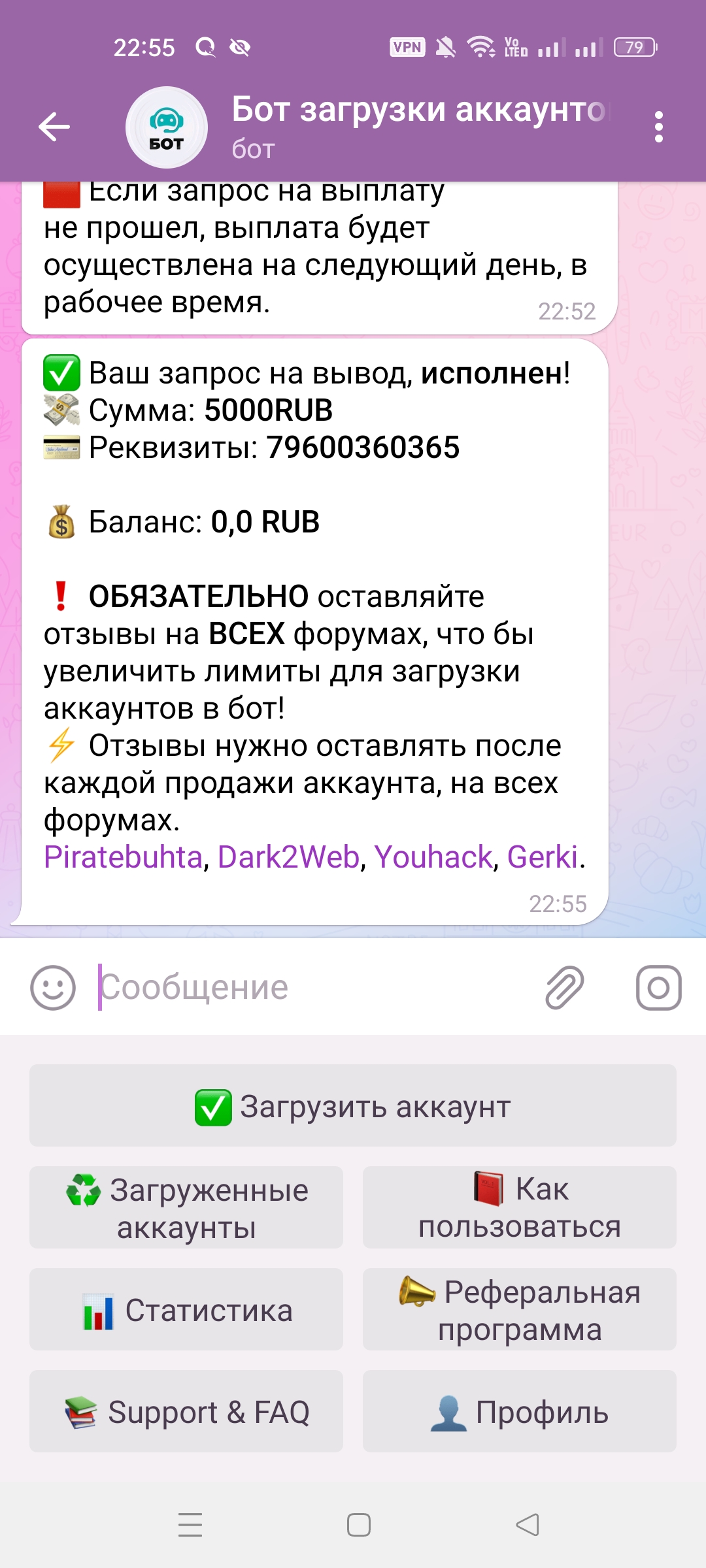Follow the Dark2Web link
The image size is (706, 1568).
pyautogui.click(x=288, y=857)
